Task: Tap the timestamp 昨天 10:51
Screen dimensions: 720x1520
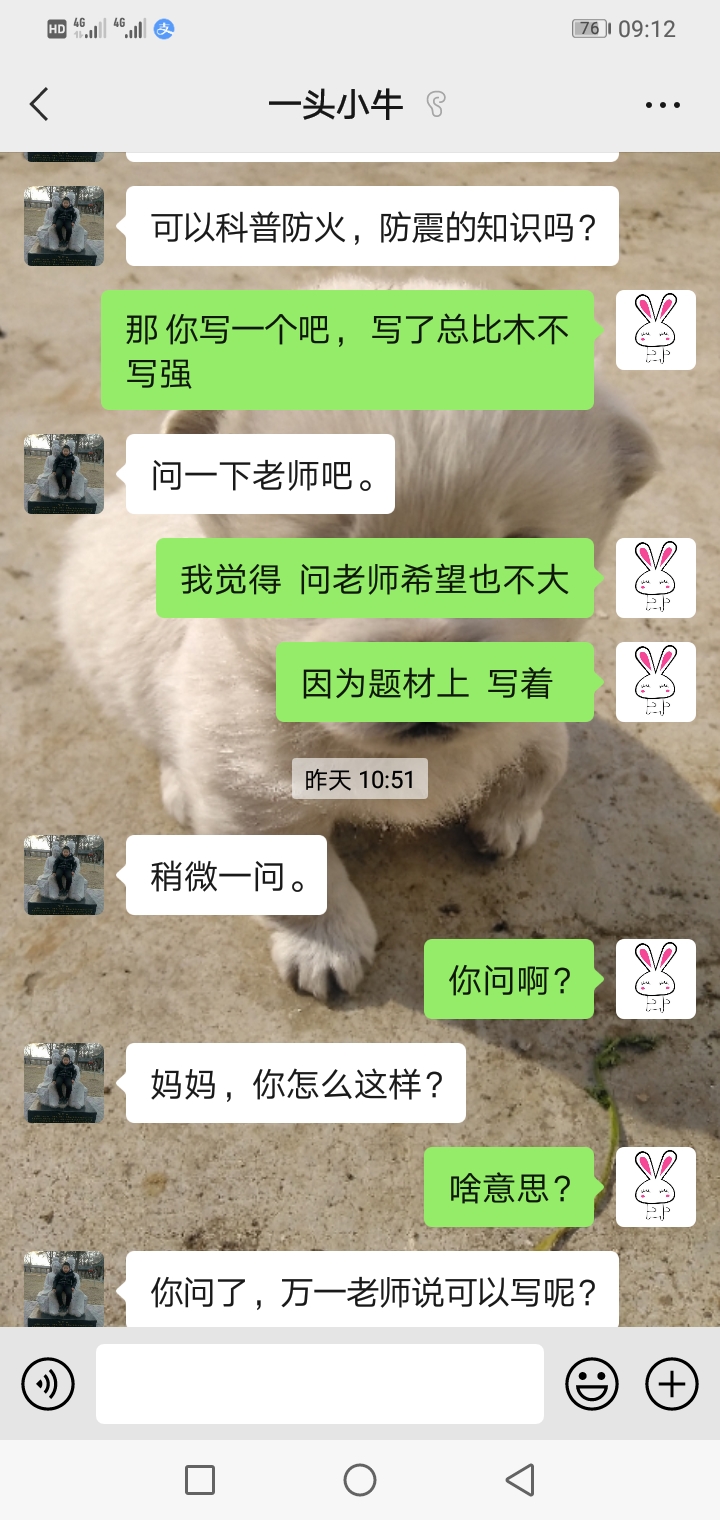Action: [360, 779]
